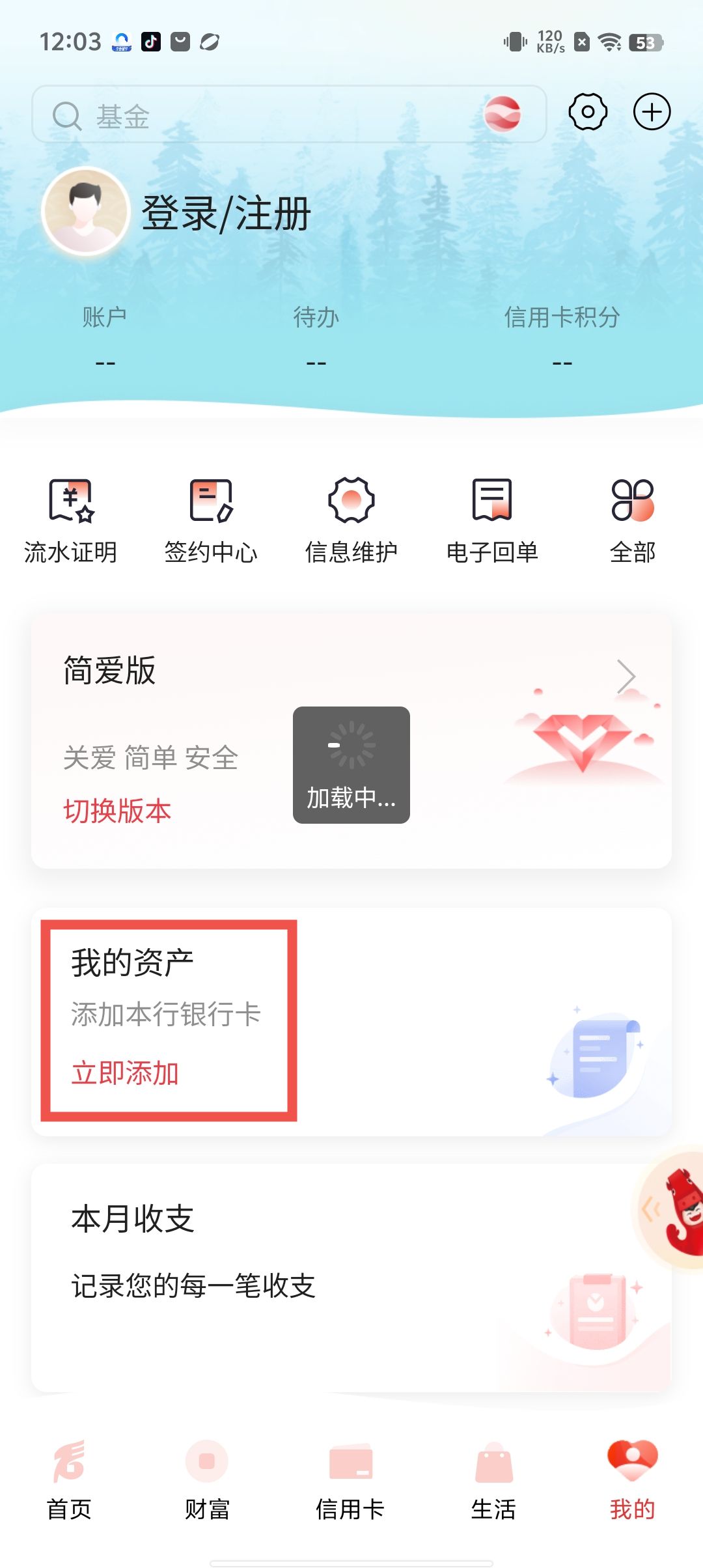
Task: Tap the red assistant orb in search bar
Action: 502,115
